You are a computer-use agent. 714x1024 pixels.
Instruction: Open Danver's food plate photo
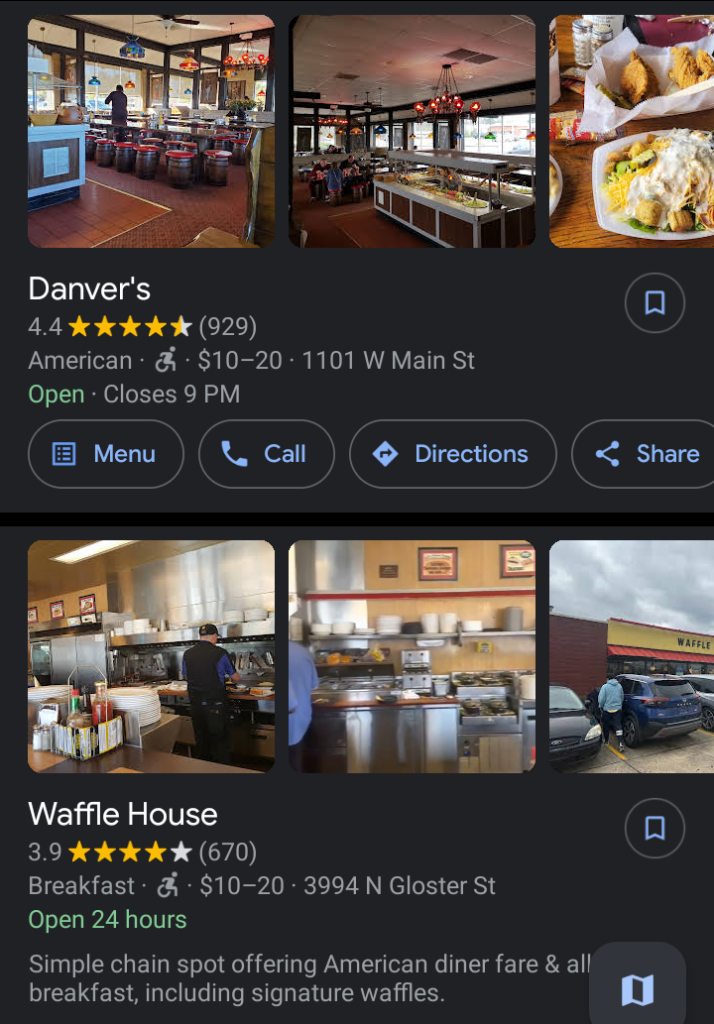pos(631,131)
